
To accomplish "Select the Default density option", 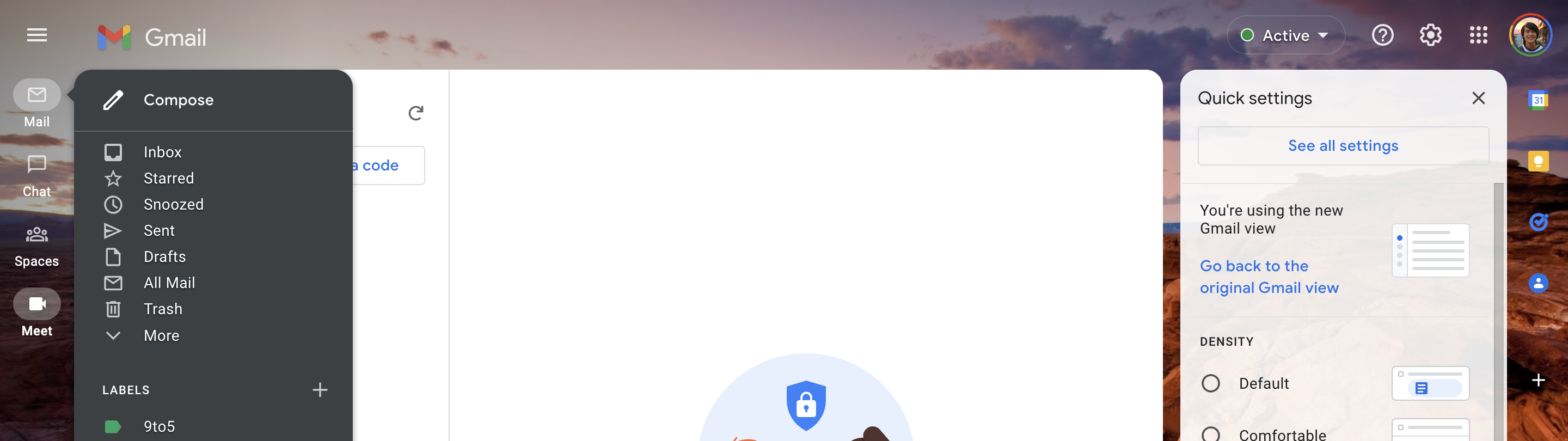I will (x=1211, y=383).
